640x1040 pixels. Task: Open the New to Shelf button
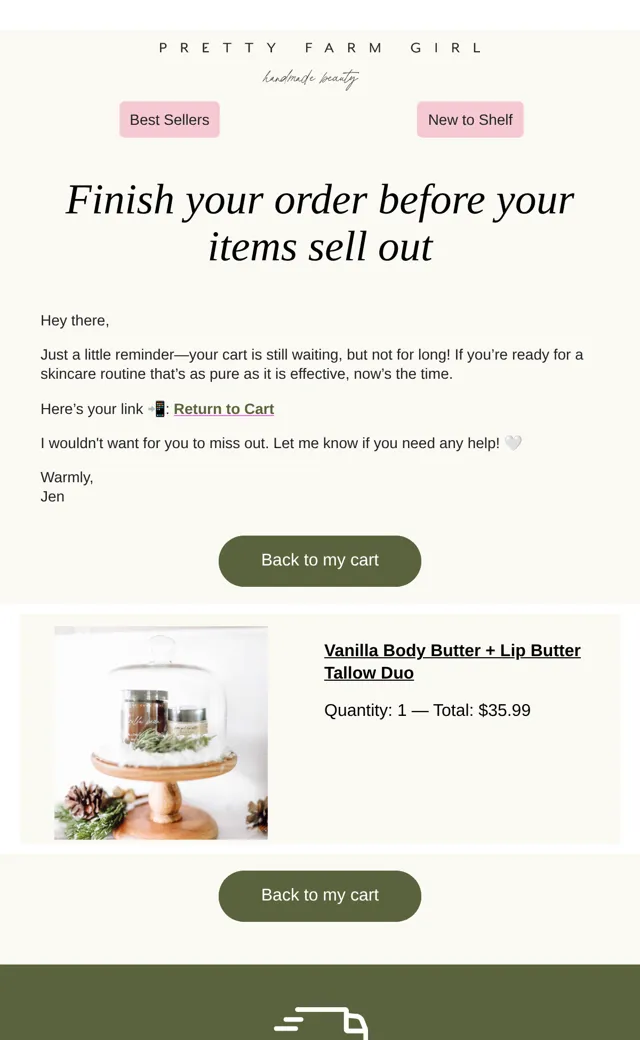(x=470, y=119)
